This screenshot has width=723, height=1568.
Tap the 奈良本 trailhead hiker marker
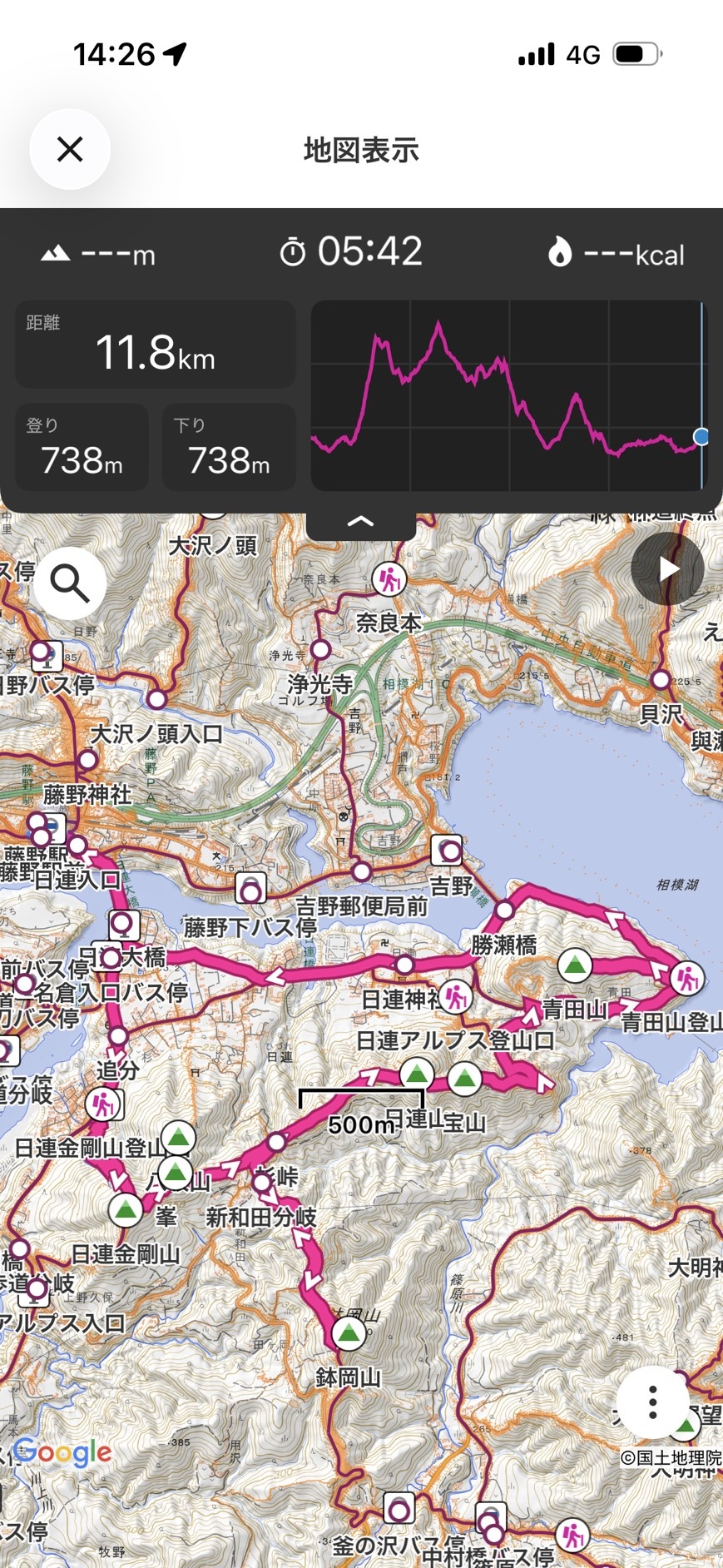[389, 578]
